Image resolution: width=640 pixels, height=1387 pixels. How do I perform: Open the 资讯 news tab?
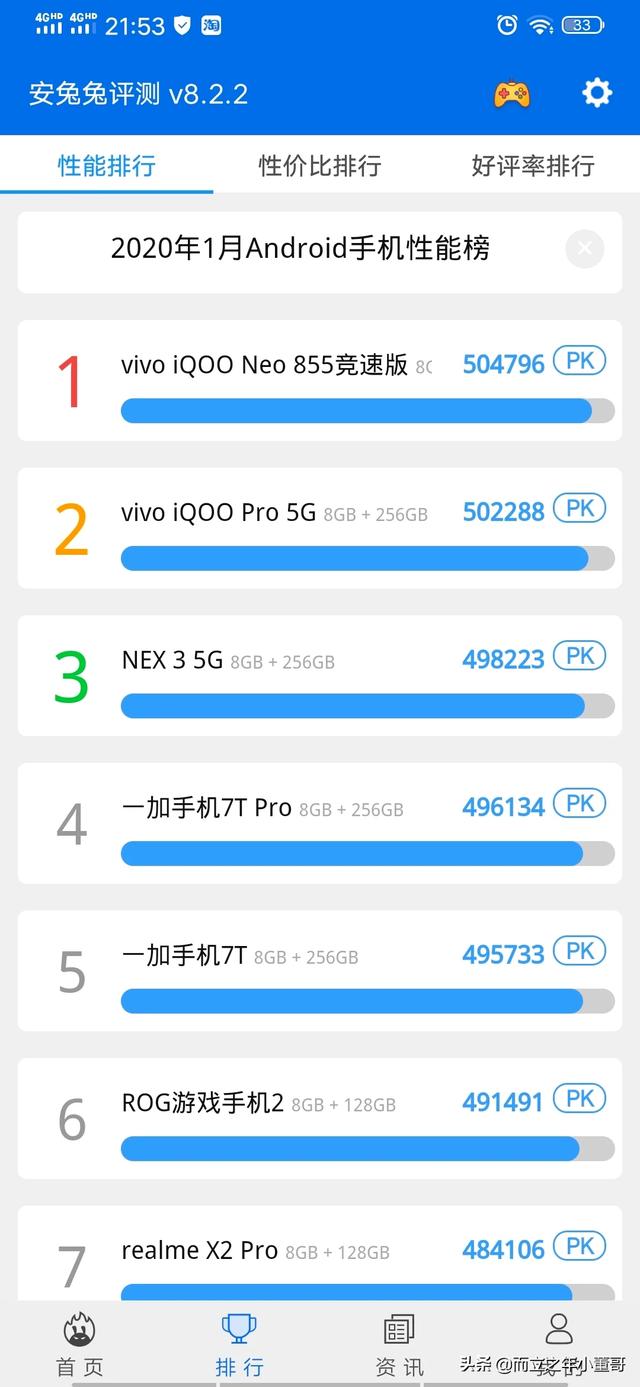[399, 1345]
